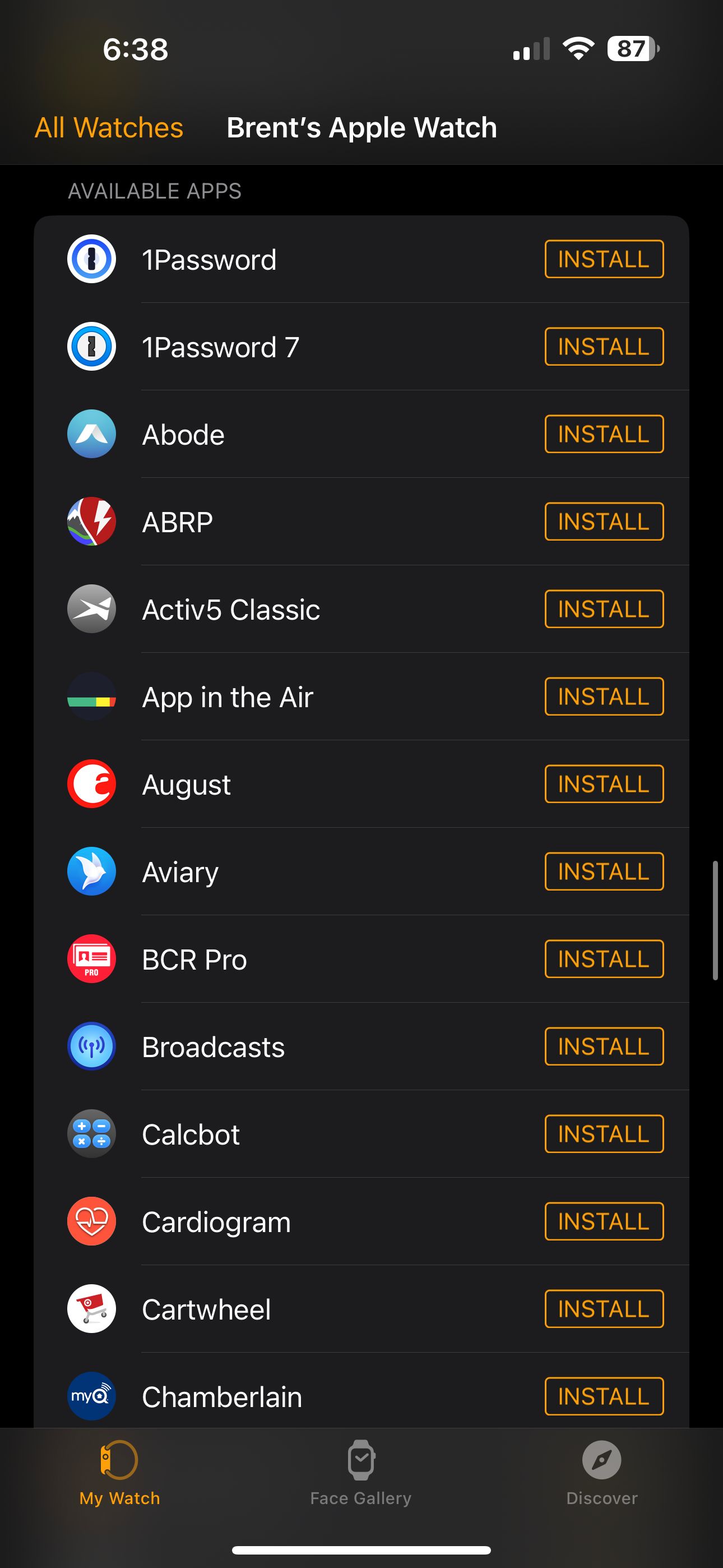The image size is (723, 1568).
Task: Install Aviary
Action: pos(603,871)
